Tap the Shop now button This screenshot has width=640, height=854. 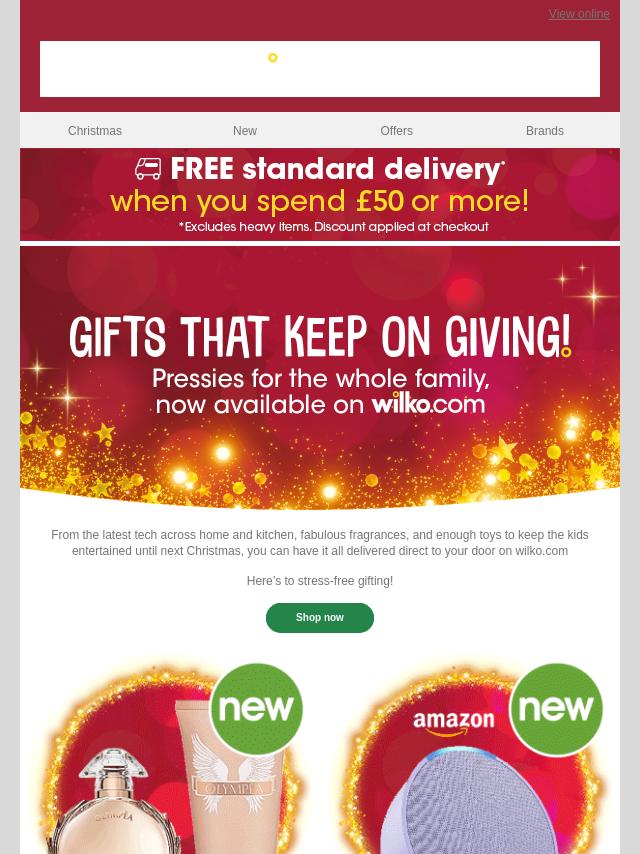pos(320,618)
